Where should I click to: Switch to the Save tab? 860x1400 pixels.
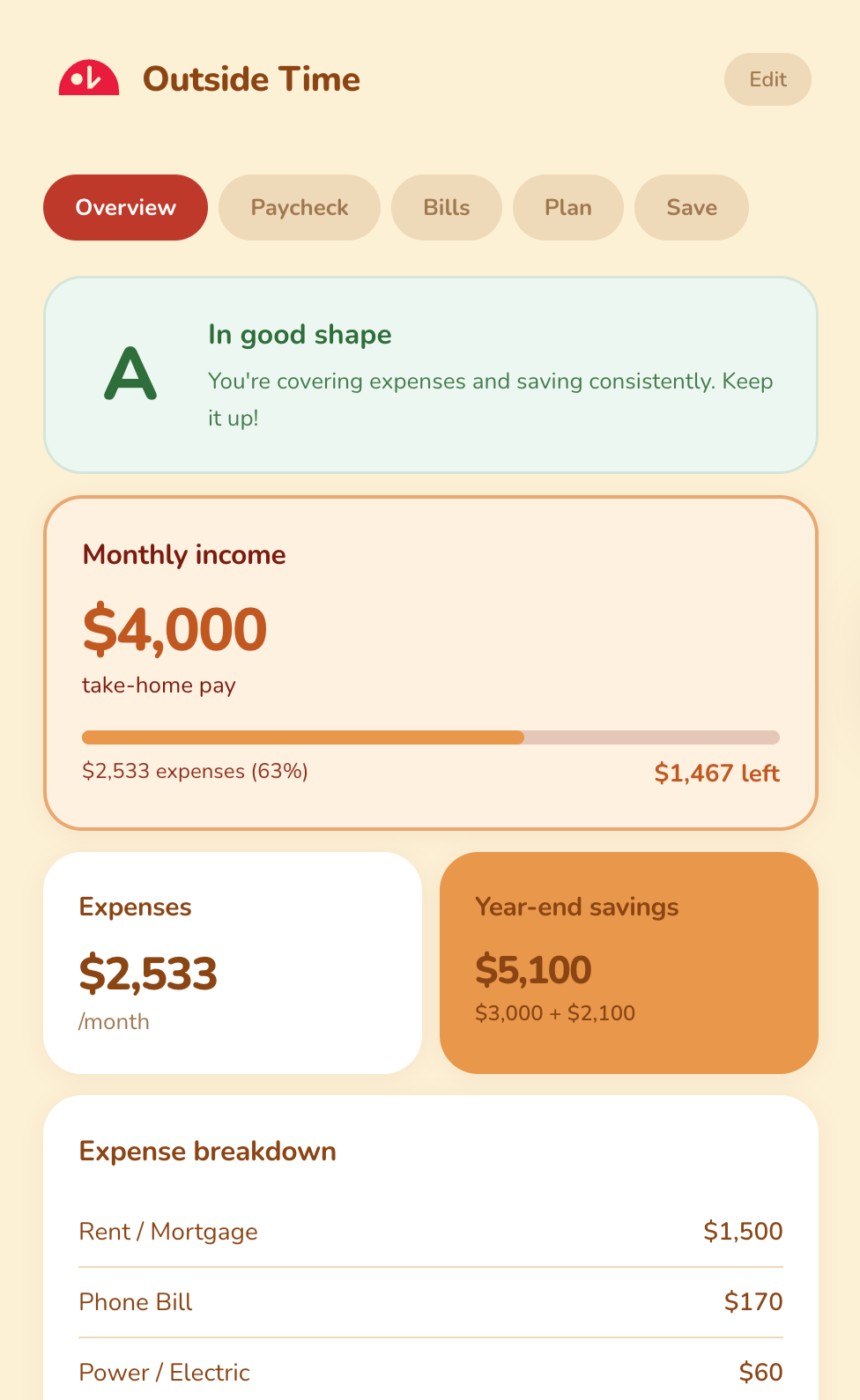tap(692, 207)
